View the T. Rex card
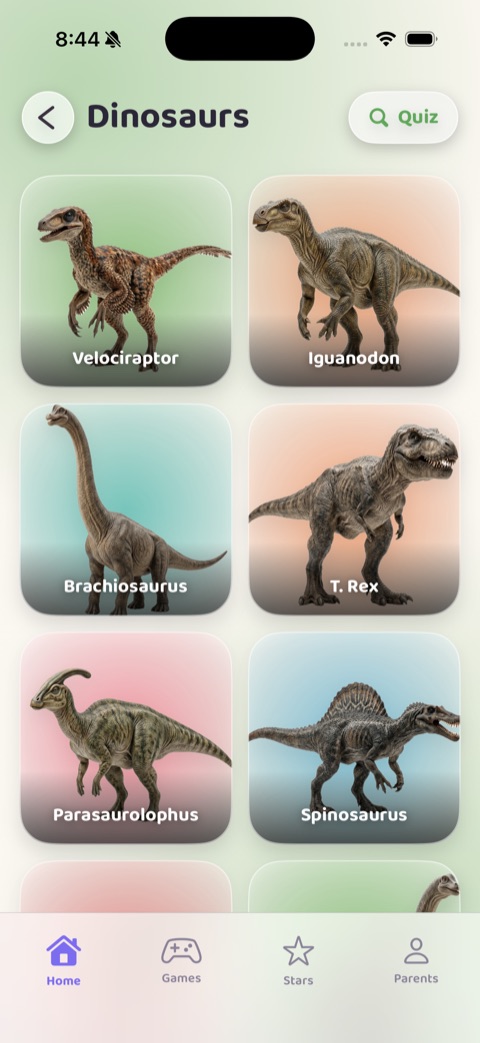Image resolution: width=480 pixels, height=1043 pixels. coord(354,509)
